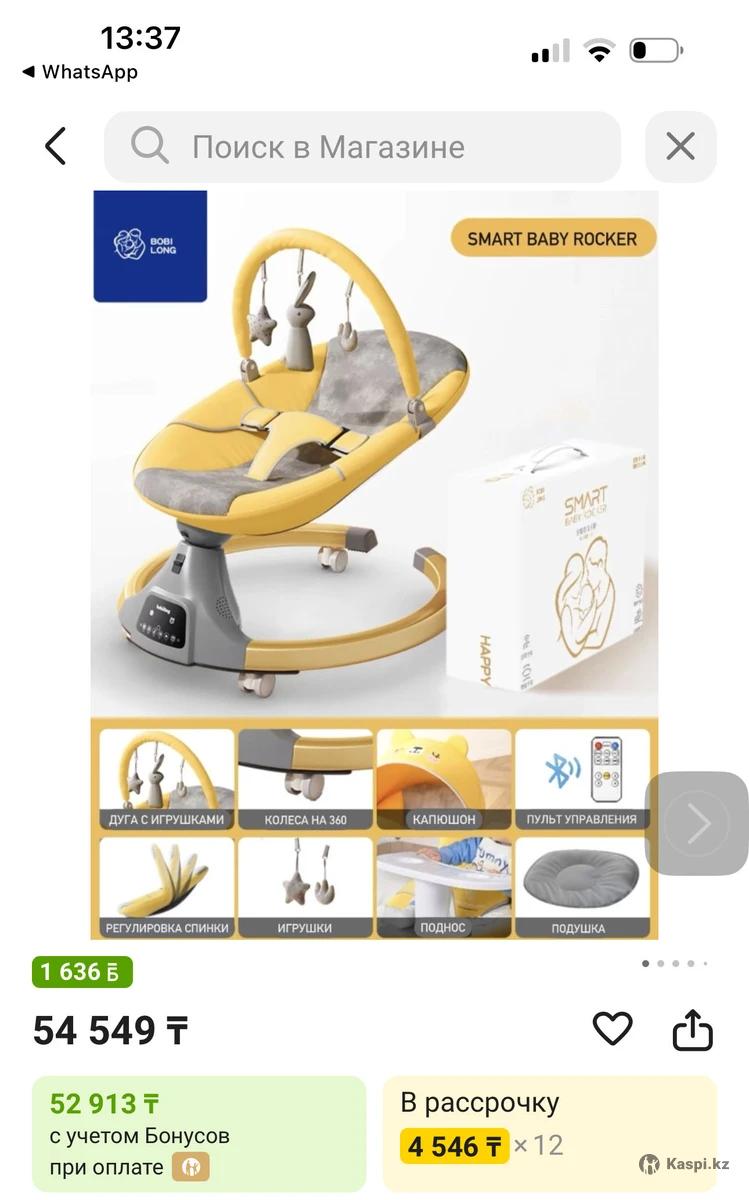Close the product page with X
Image resolution: width=749 pixels, height=1200 pixels.
680,147
